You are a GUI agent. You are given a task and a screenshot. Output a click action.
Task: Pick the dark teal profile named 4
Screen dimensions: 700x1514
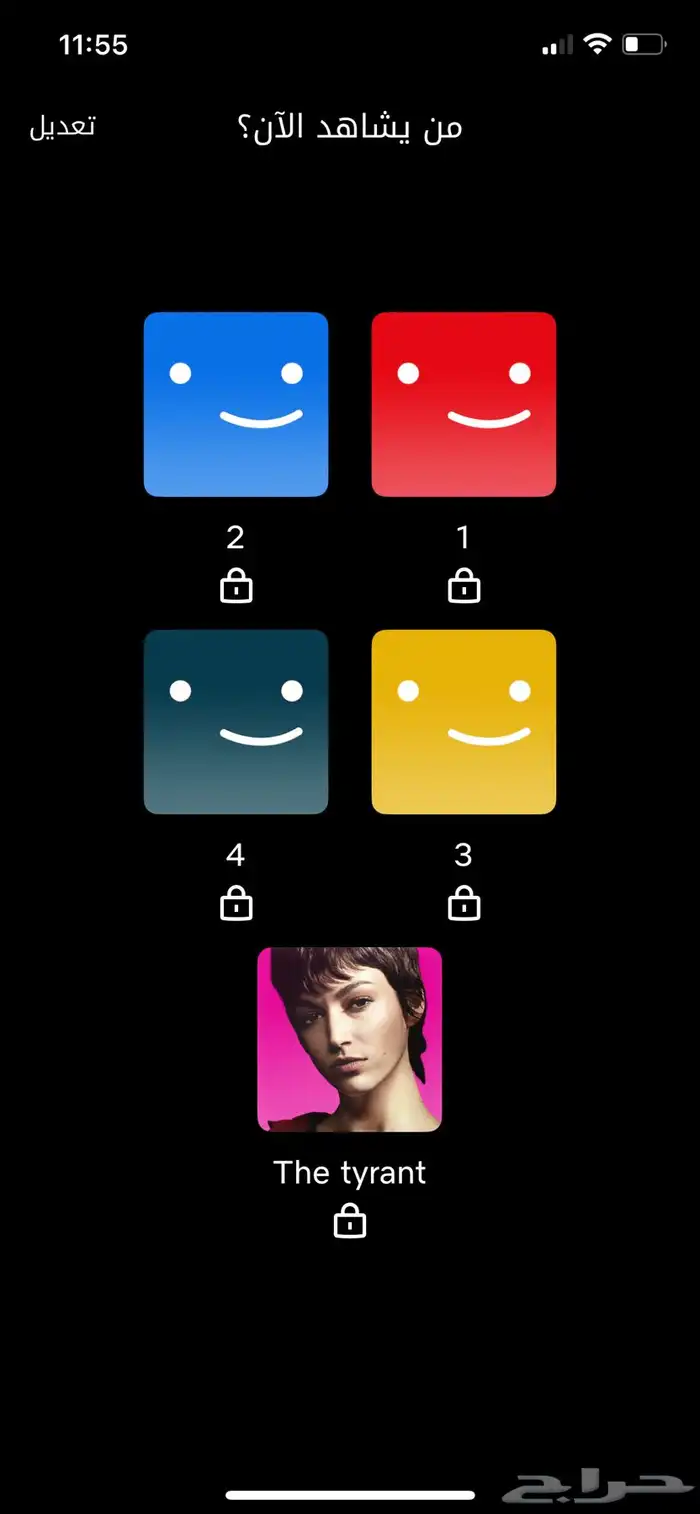click(x=236, y=721)
